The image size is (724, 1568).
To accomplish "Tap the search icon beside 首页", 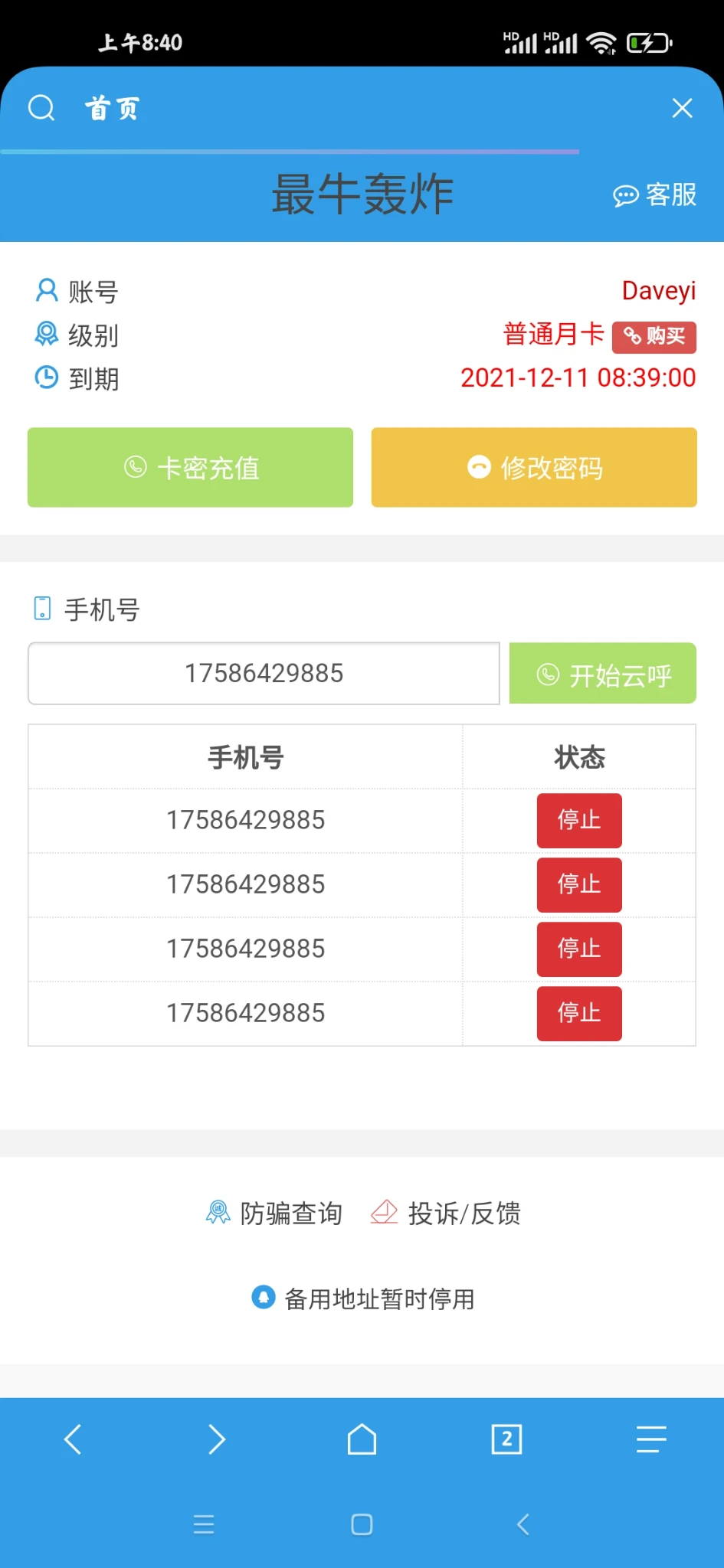I will tap(41, 108).
